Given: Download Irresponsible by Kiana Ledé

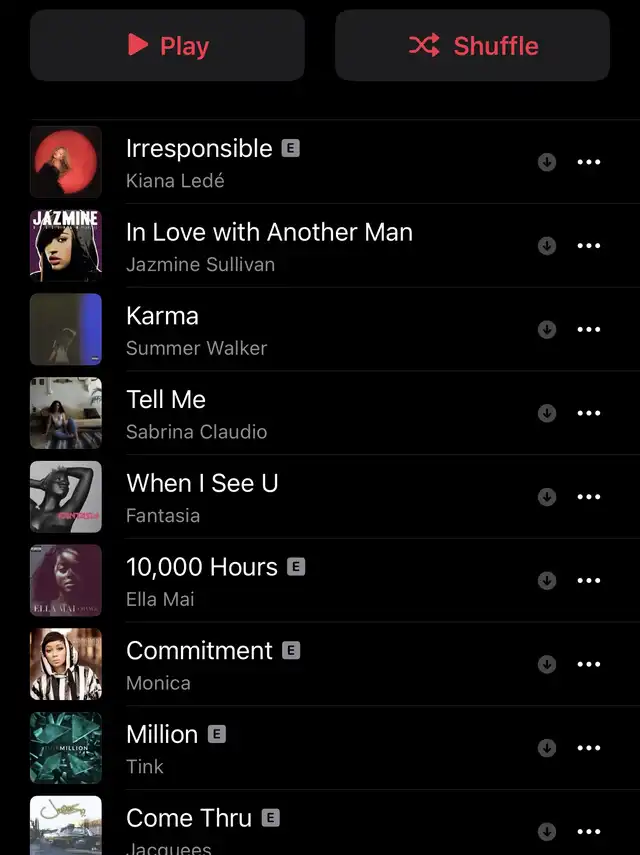Looking at the screenshot, I should coord(547,162).
